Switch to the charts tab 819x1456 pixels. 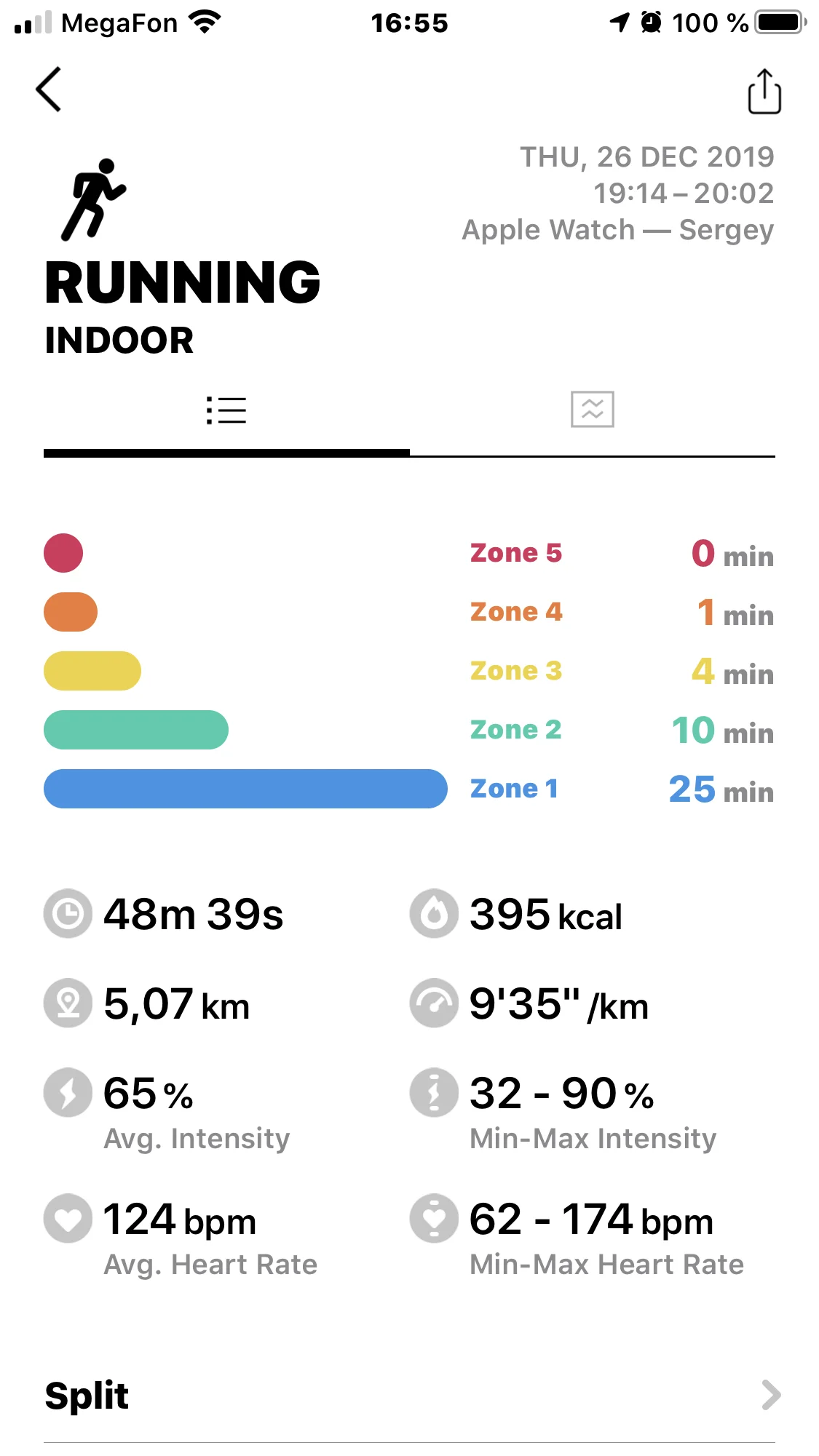[x=592, y=409]
